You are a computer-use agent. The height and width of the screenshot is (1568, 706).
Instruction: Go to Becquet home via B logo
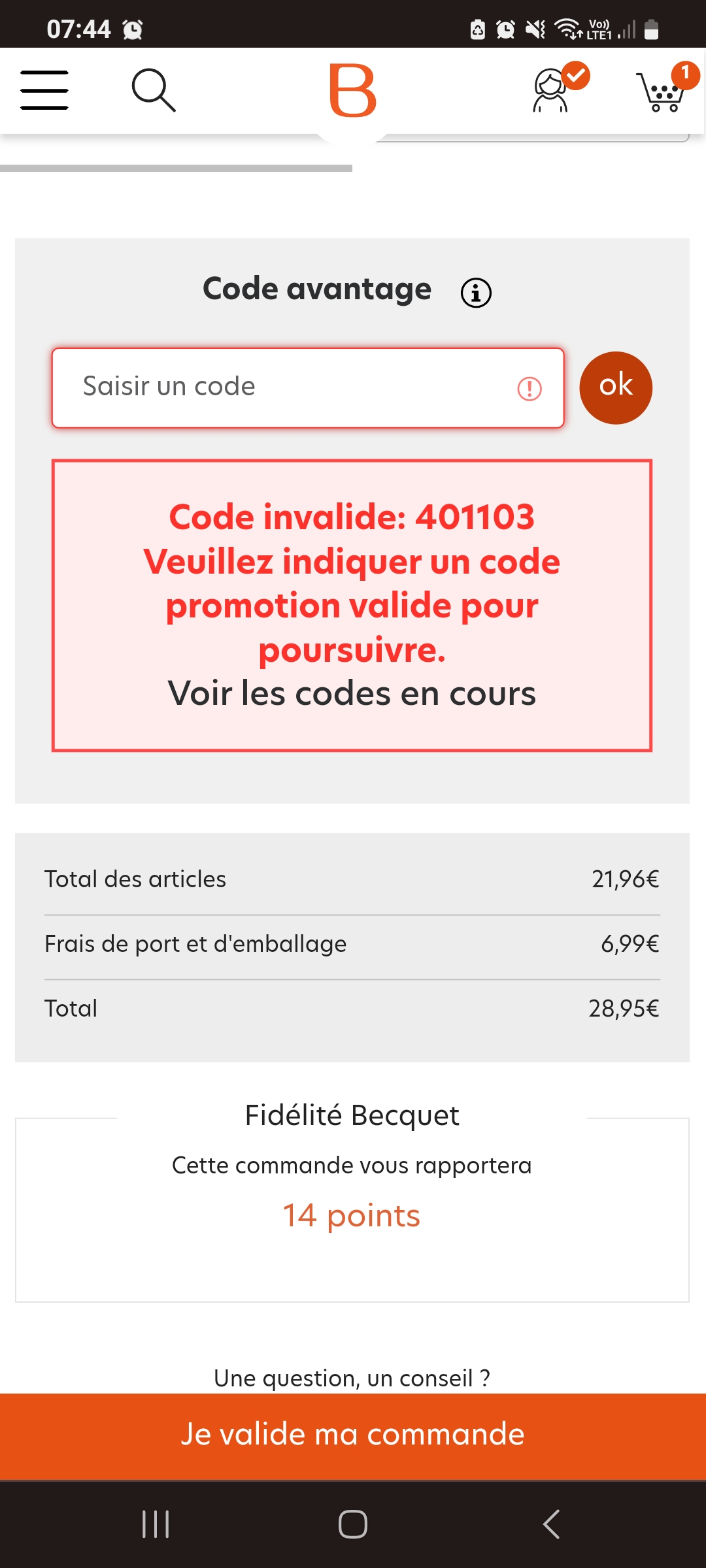pos(352,91)
